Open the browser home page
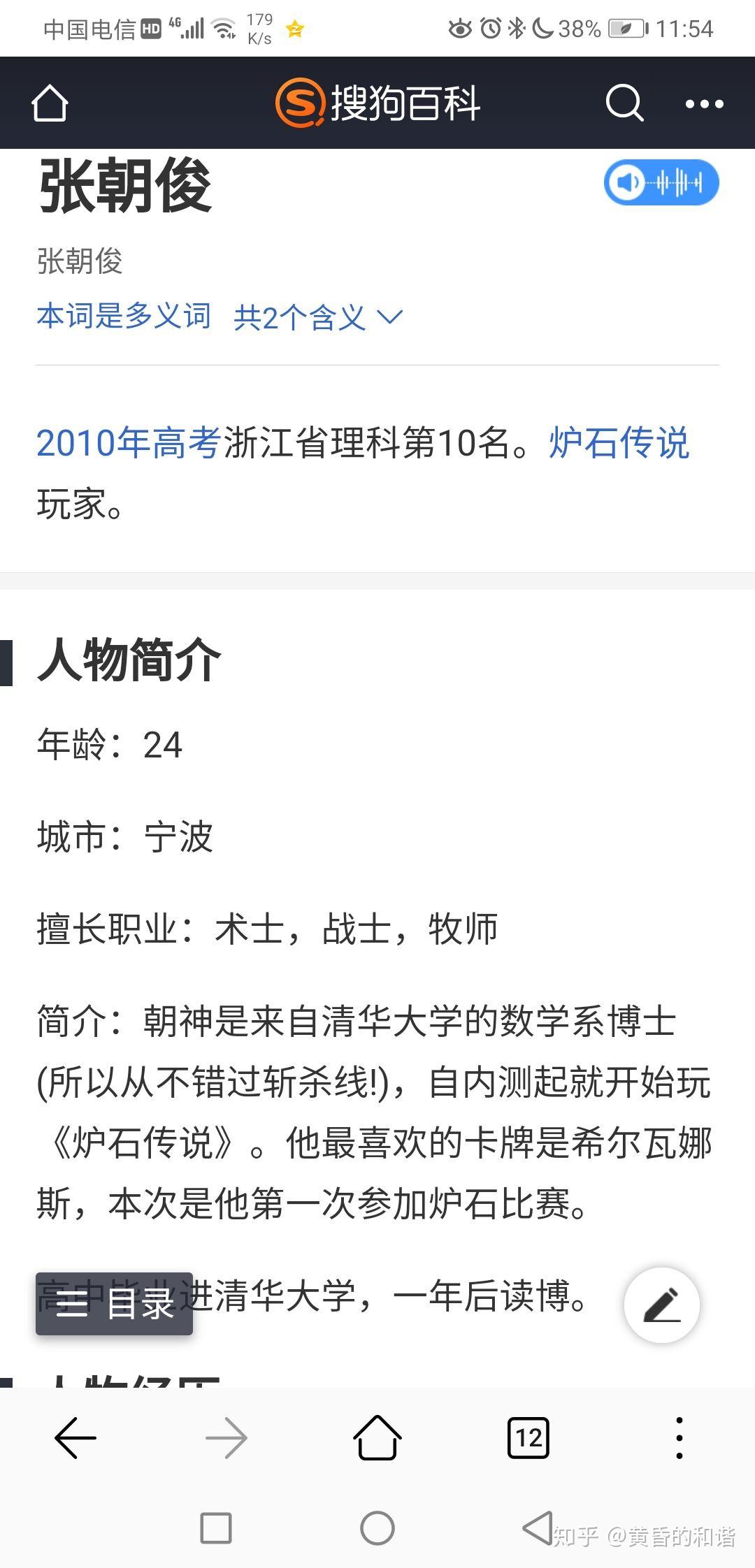 377,1438
